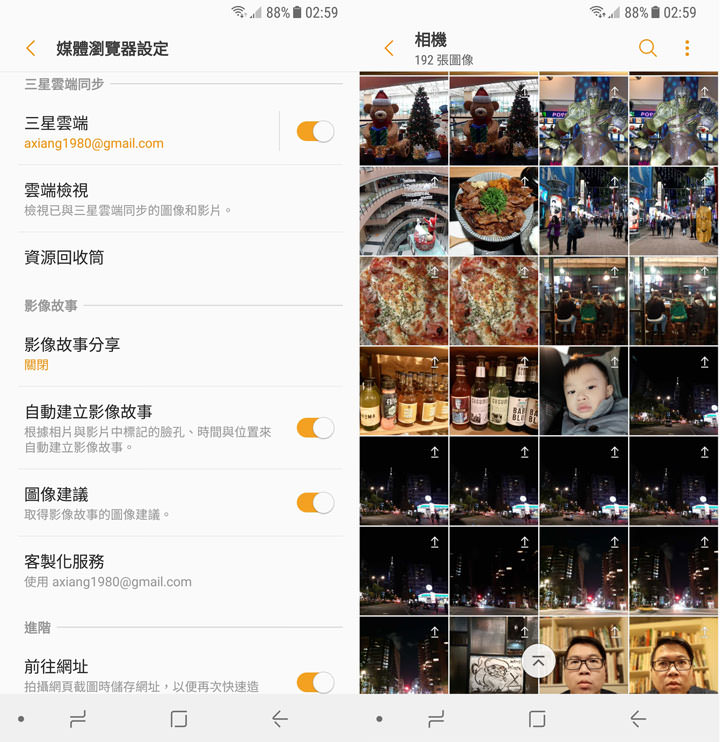Toggle 圖像建議 switch
Screen dimensions: 720x742
tap(315, 502)
